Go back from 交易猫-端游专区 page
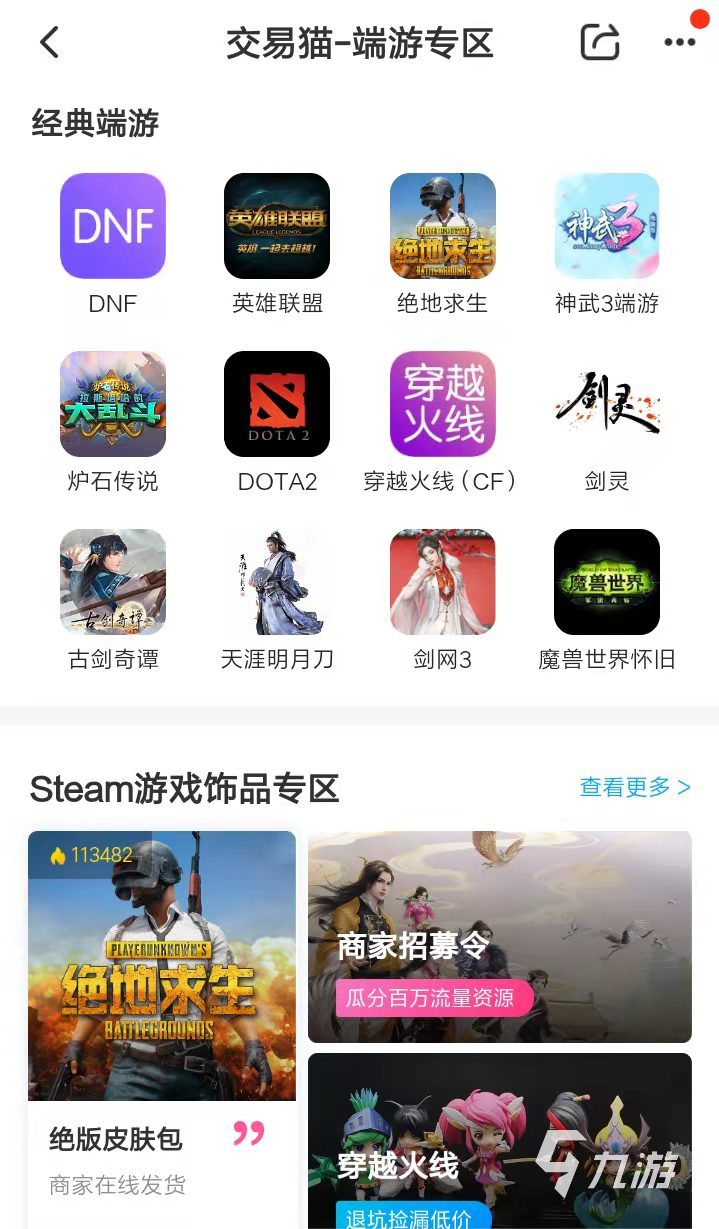This screenshot has height=1229, width=719. tap(49, 43)
